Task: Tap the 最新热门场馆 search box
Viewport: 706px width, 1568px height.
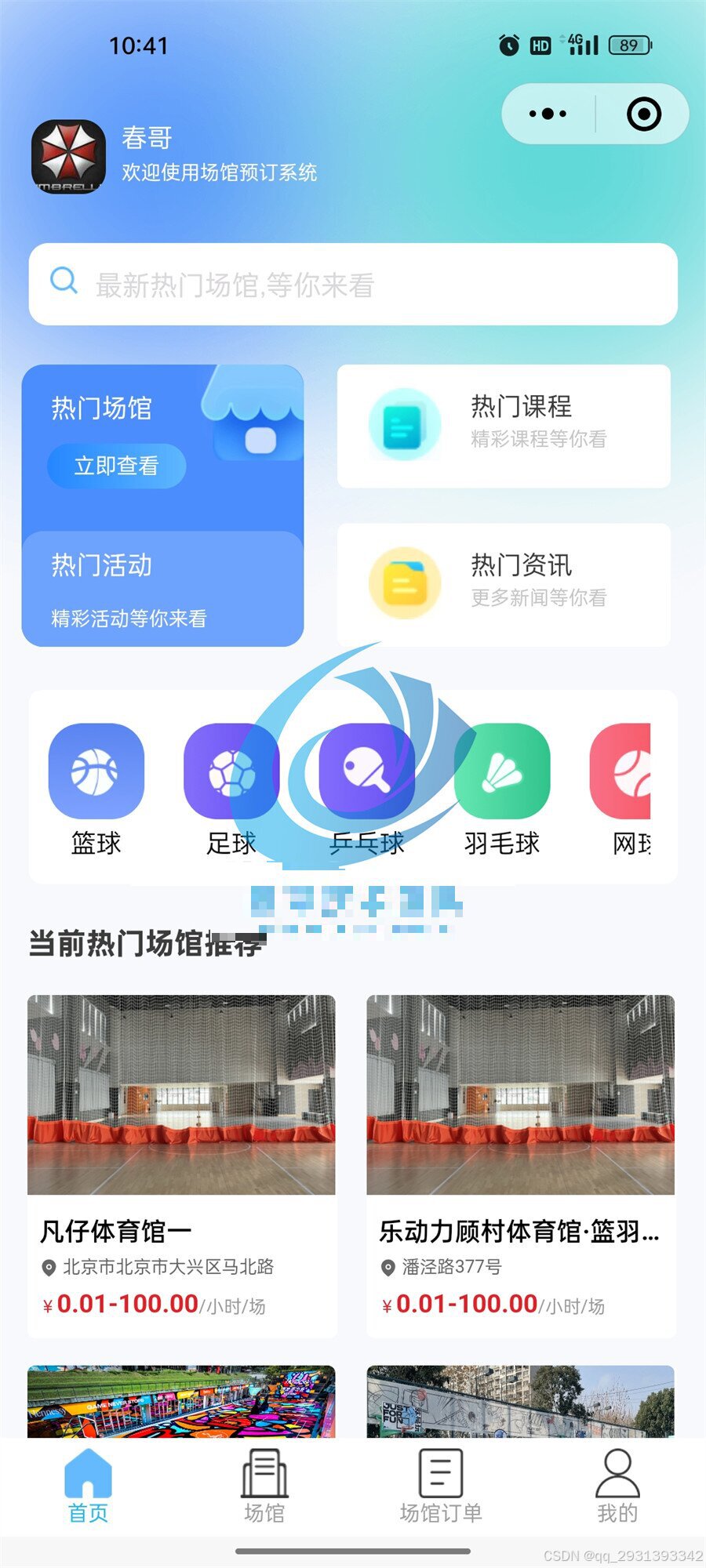Action: click(353, 285)
